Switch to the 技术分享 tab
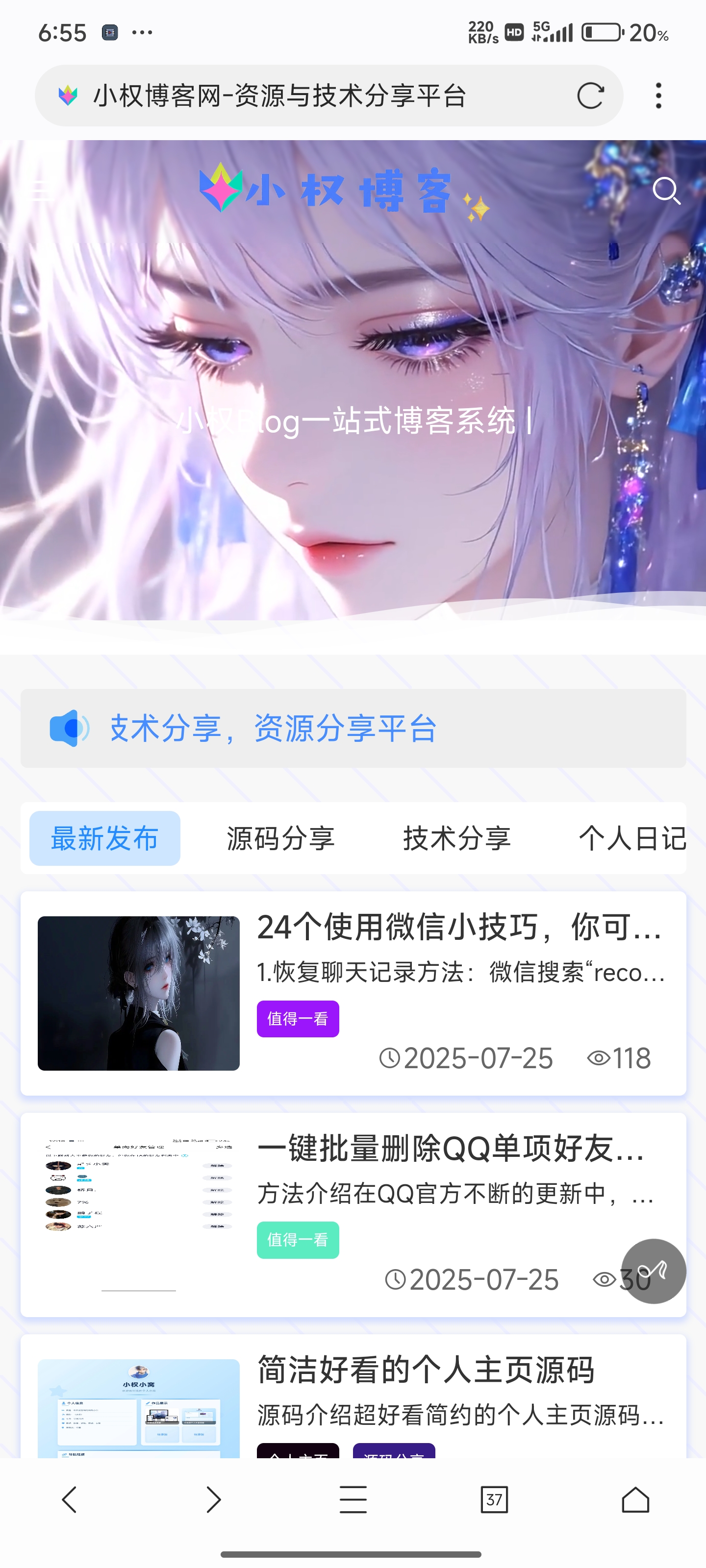706x1568 pixels. [x=456, y=838]
